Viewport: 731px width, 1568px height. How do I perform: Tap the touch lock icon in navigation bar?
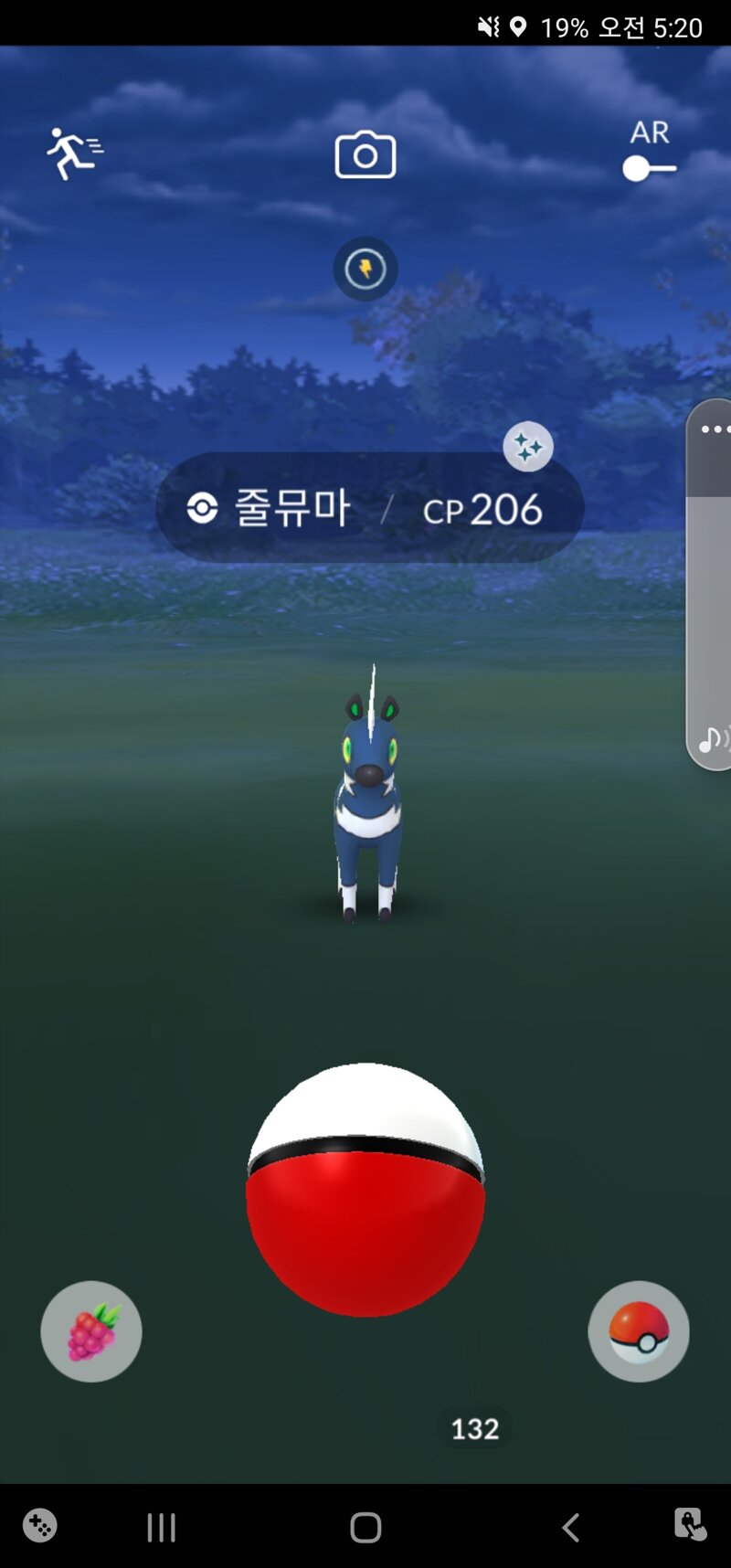(690, 1525)
